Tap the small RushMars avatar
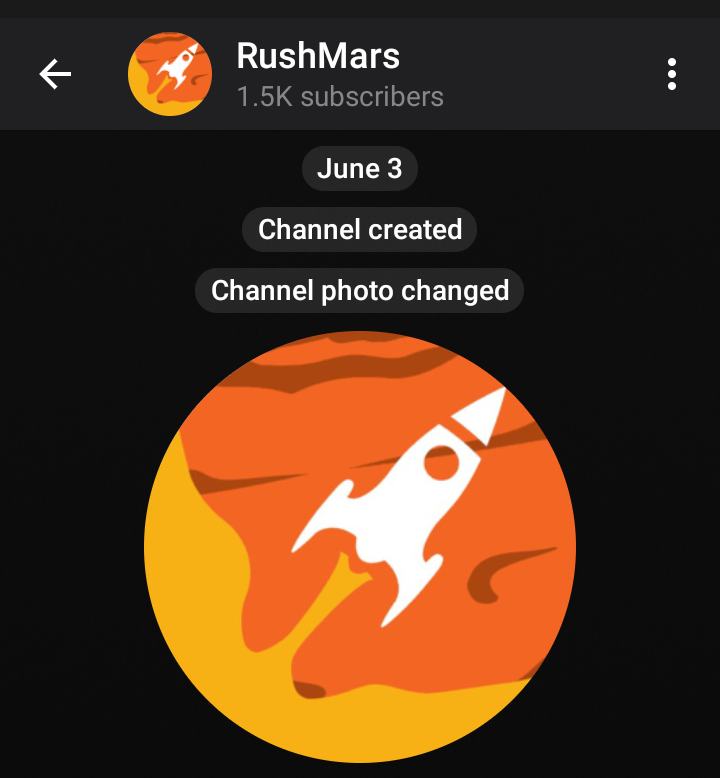The width and height of the screenshot is (720, 778). click(170, 74)
